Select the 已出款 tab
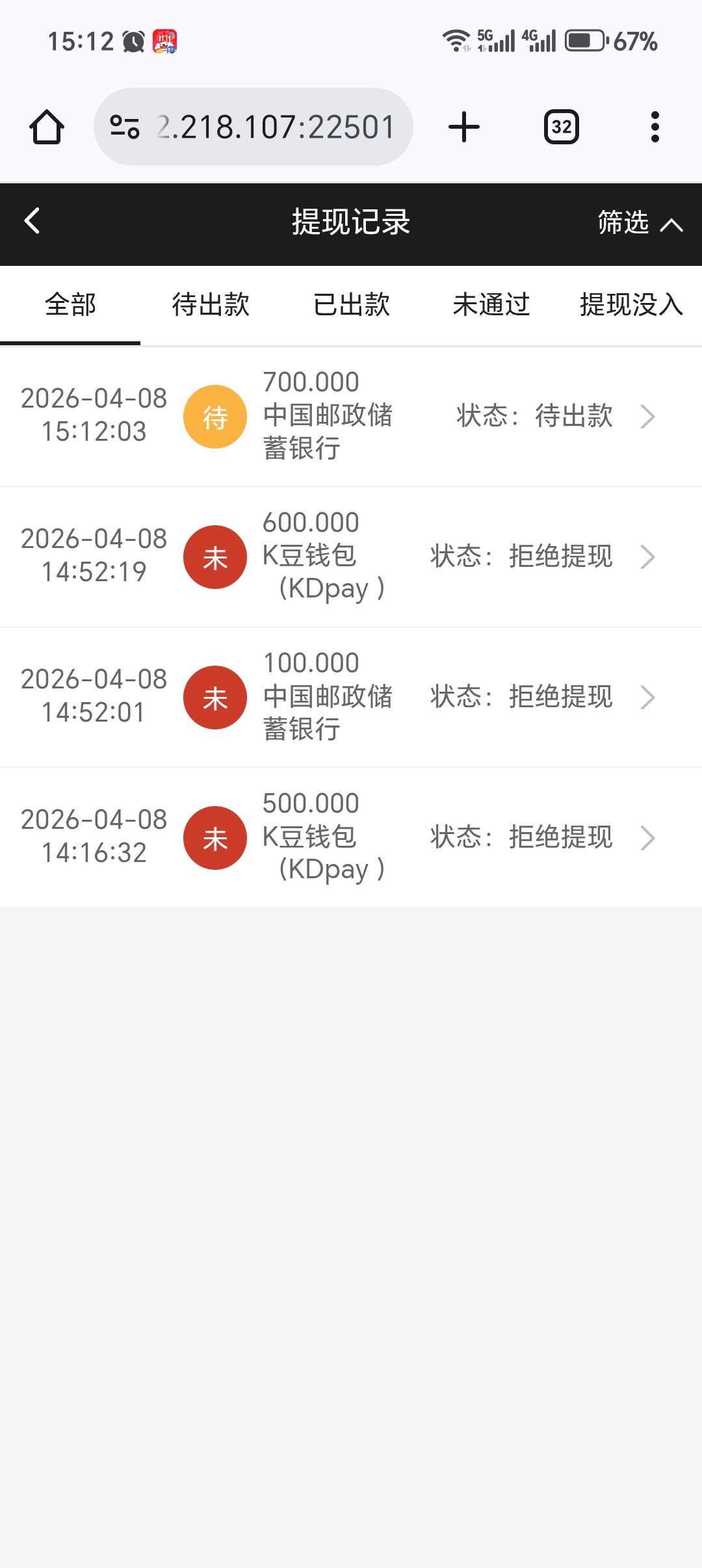702x1568 pixels. tap(351, 304)
